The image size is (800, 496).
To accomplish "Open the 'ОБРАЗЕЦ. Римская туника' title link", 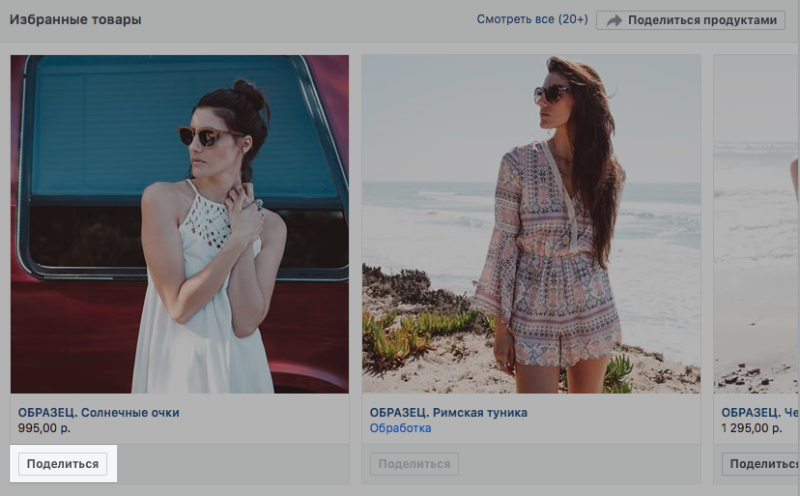I will tap(448, 412).
